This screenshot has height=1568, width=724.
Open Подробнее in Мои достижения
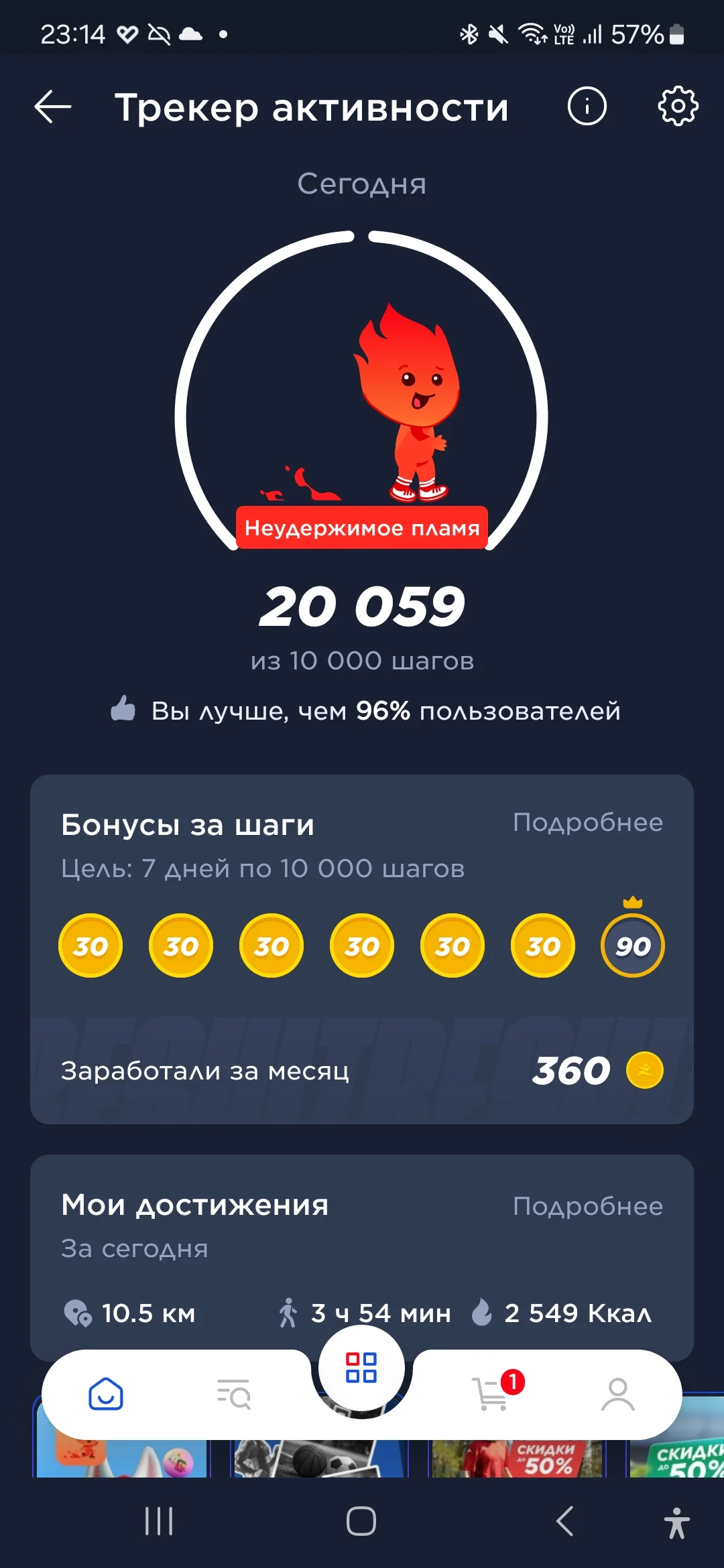587,1206
